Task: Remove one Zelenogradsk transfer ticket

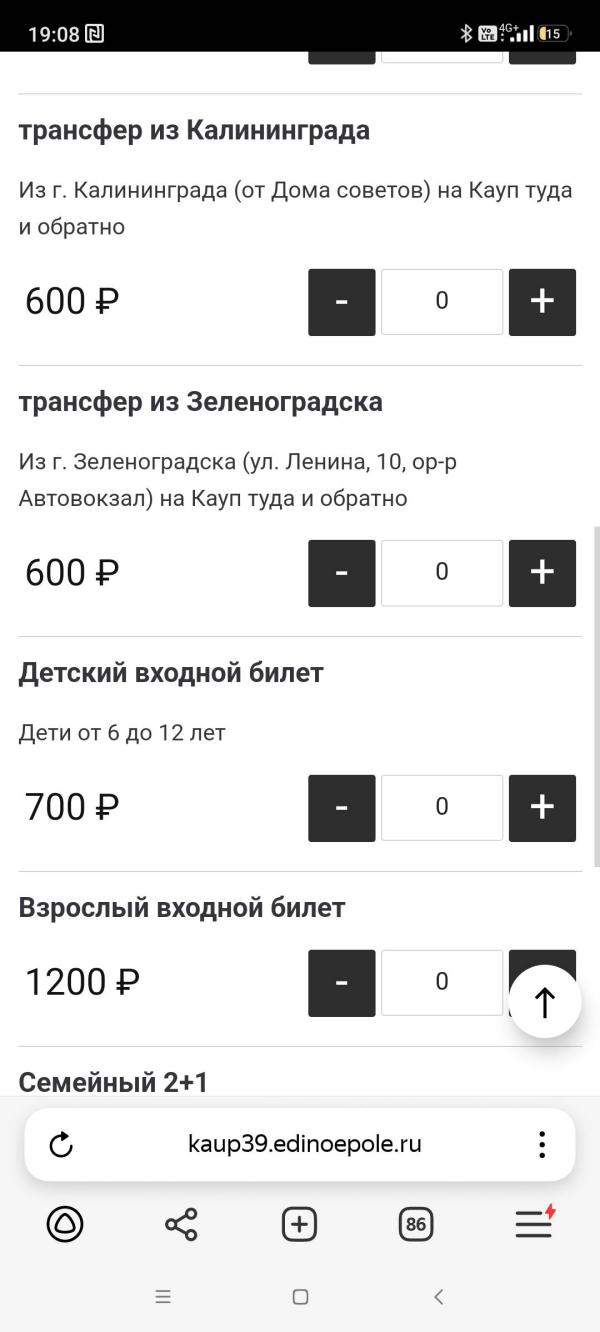Action: (x=341, y=572)
